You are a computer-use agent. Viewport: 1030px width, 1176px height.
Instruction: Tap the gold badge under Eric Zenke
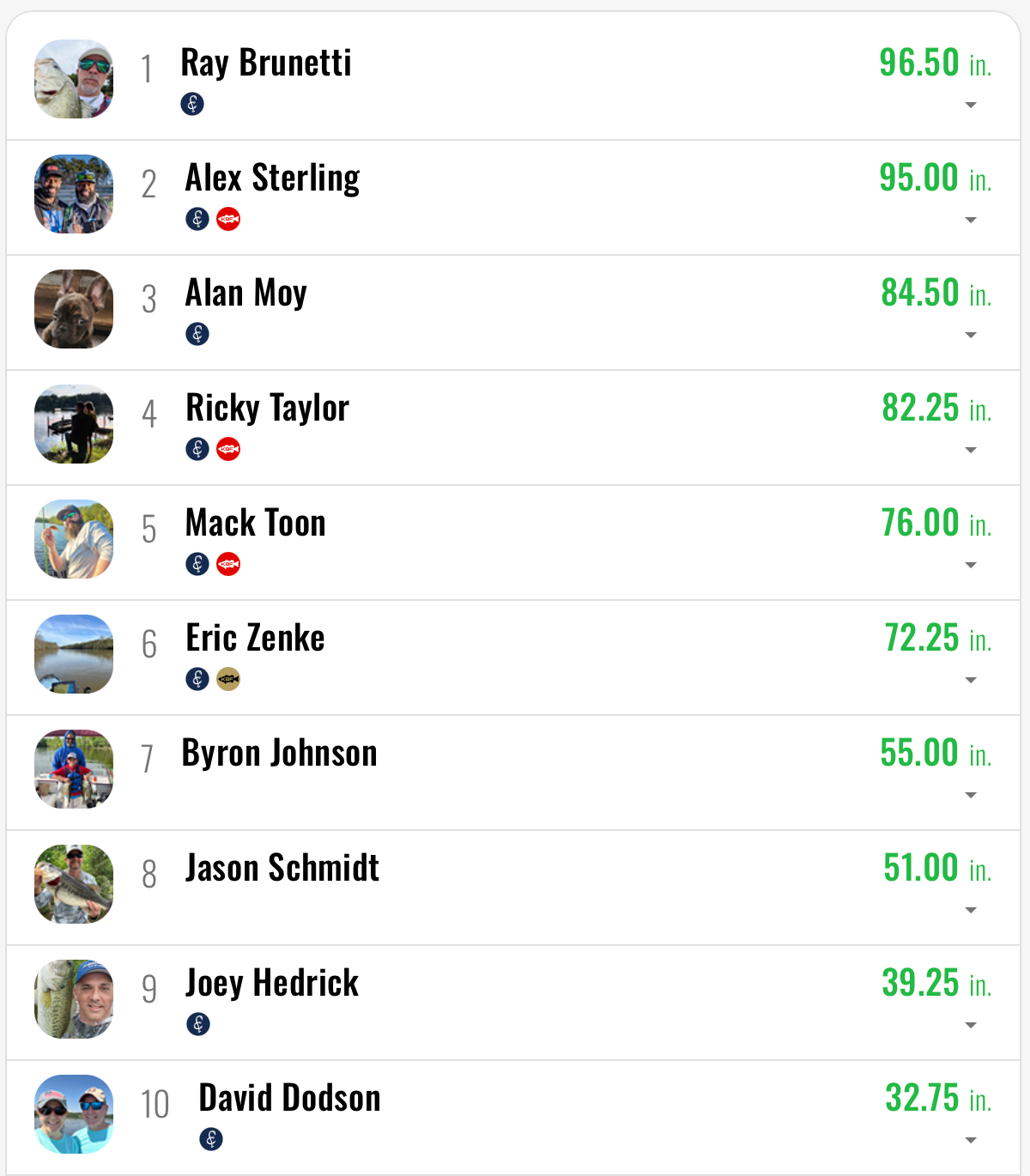click(x=228, y=679)
